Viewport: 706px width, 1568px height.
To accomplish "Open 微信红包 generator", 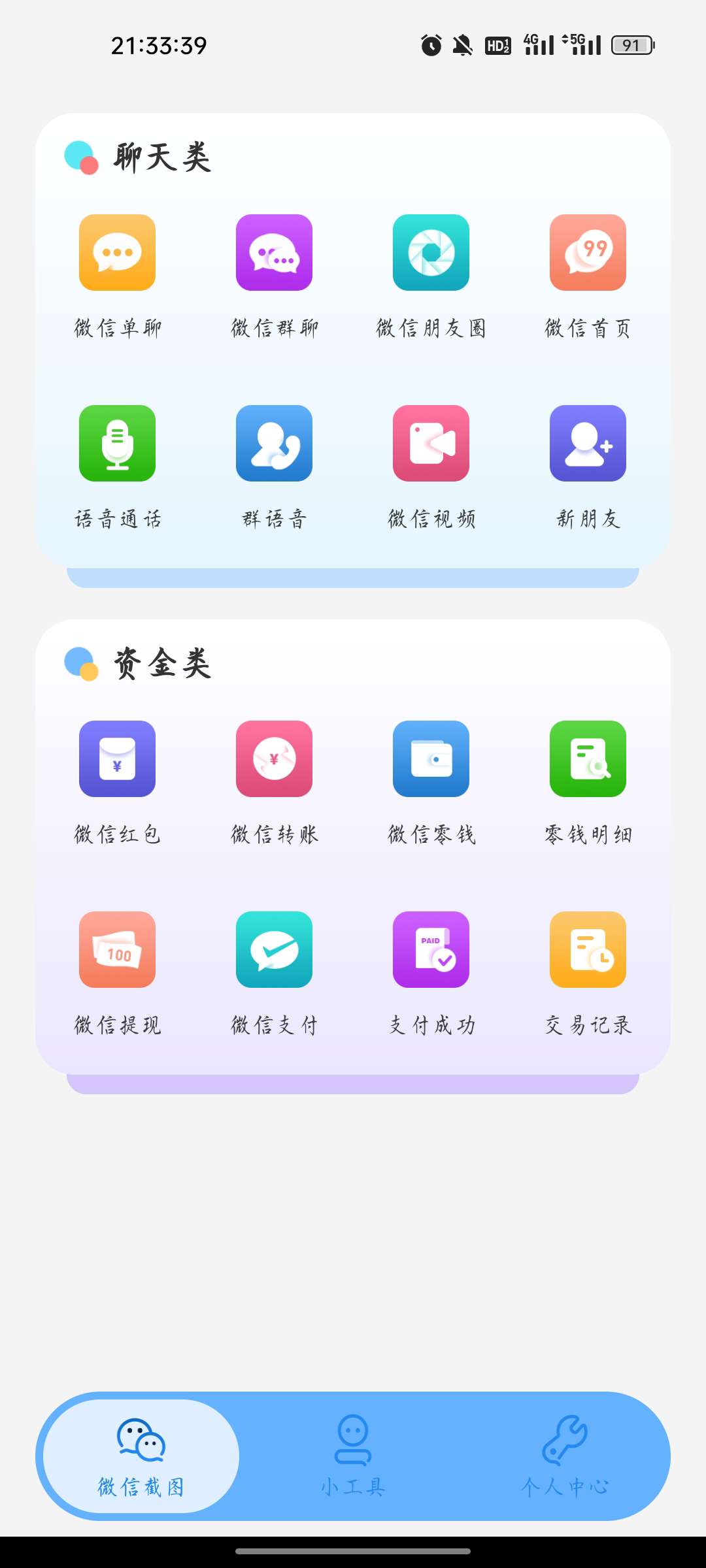I will tap(117, 759).
